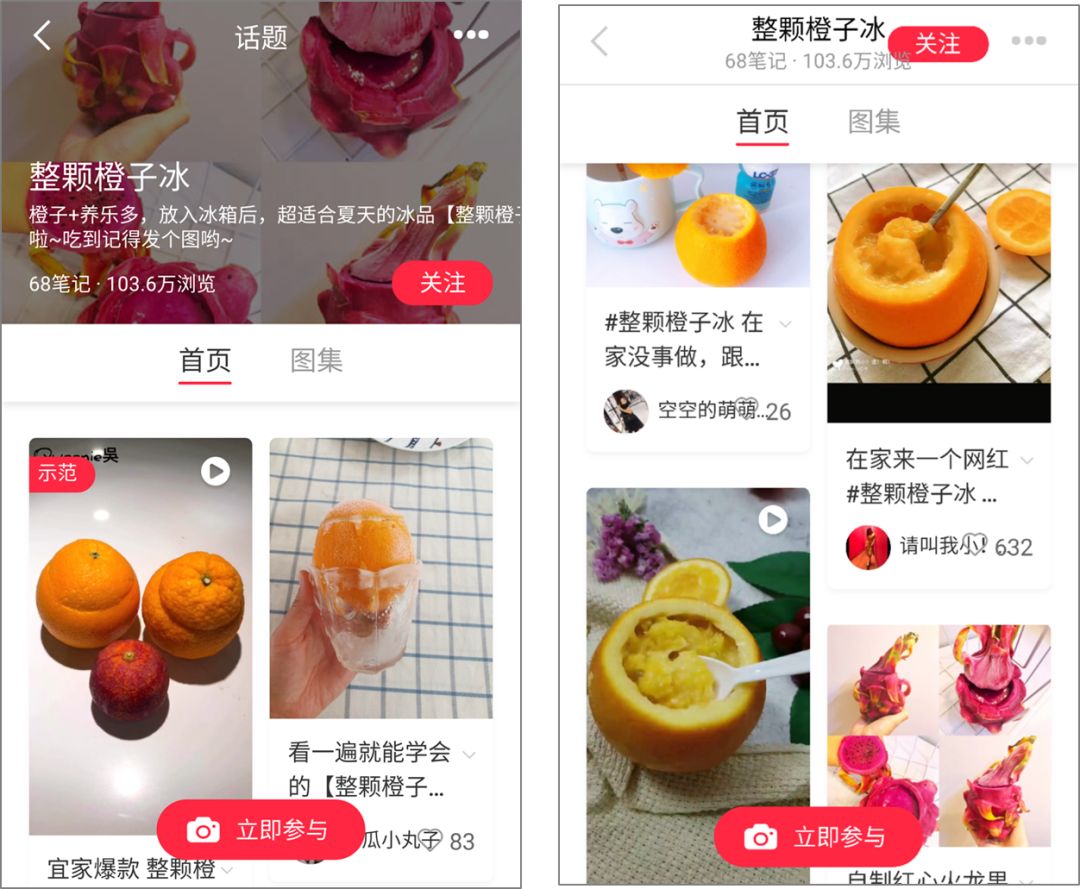Like the note by 瓜小丸子
The width and height of the screenshot is (1080, 889).
[x=430, y=840]
